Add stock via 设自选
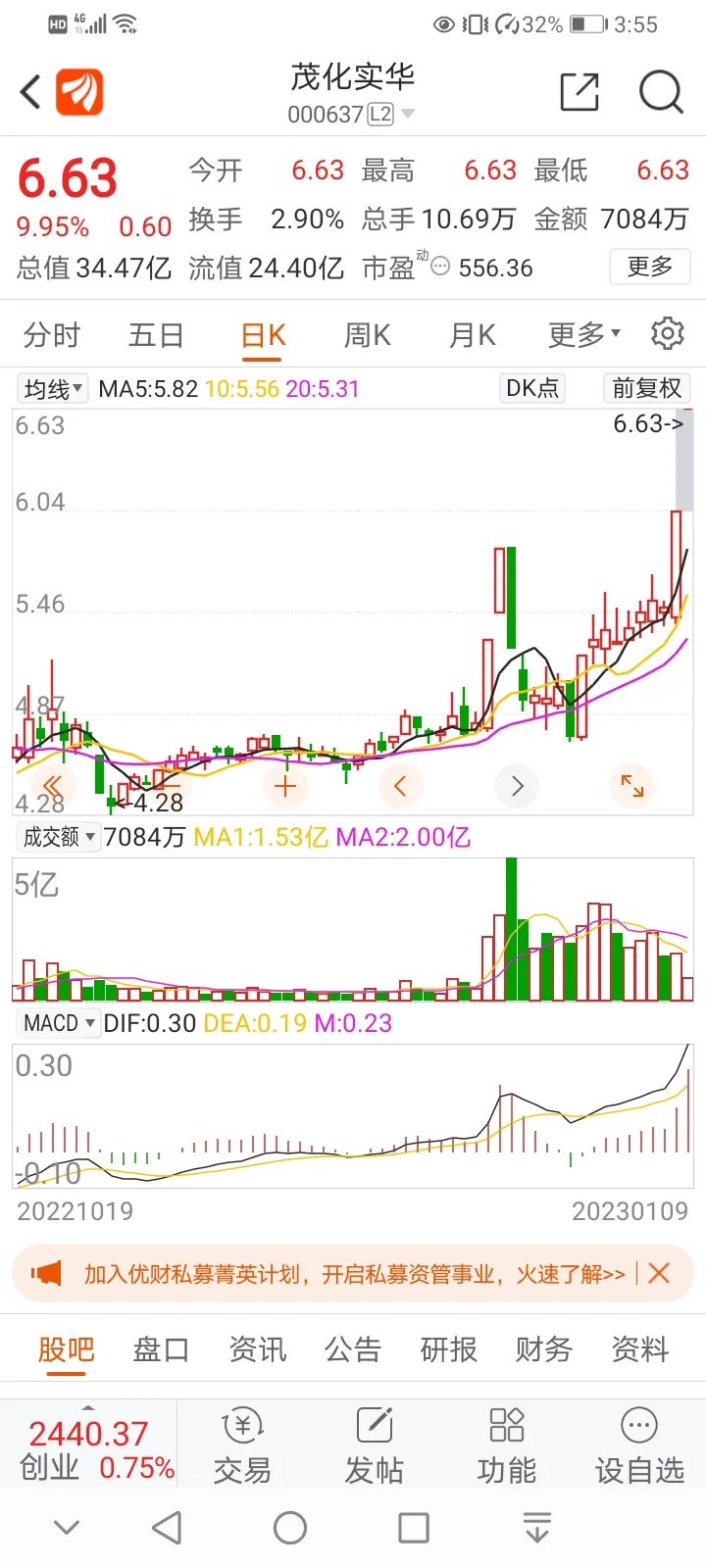706x1568 pixels. (x=639, y=1445)
